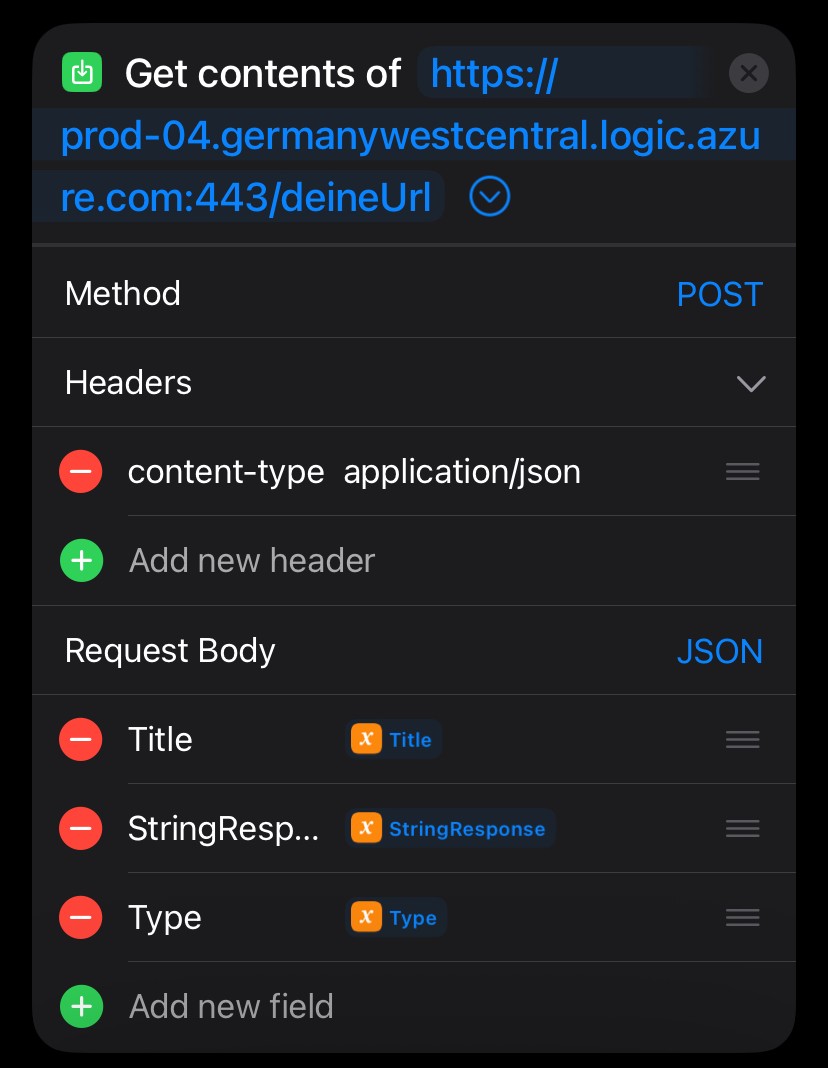The image size is (828, 1068).
Task: Delete the StringResponse field
Action: point(81,829)
